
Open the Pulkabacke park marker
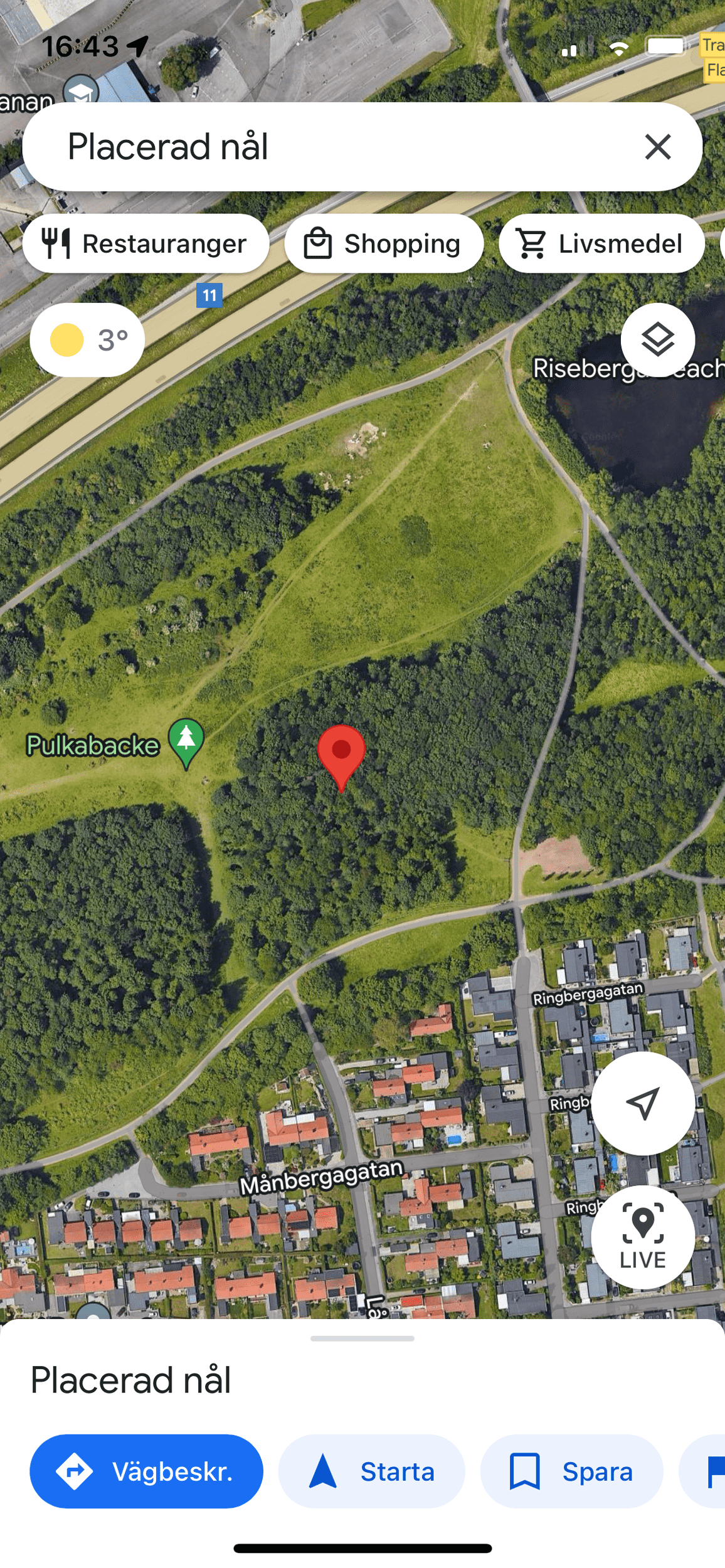[x=186, y=741]
